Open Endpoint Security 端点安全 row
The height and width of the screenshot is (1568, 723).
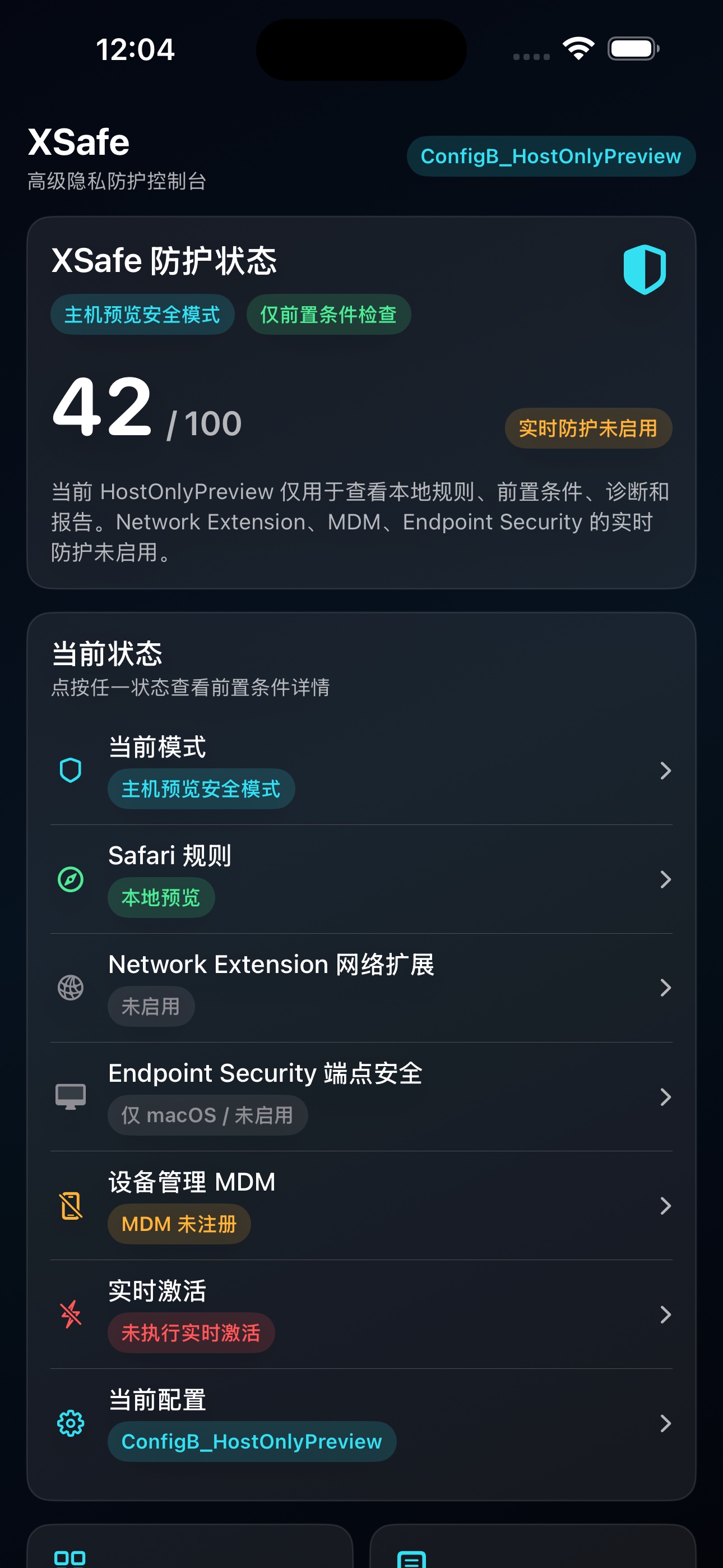click(x=361, y=1096)
